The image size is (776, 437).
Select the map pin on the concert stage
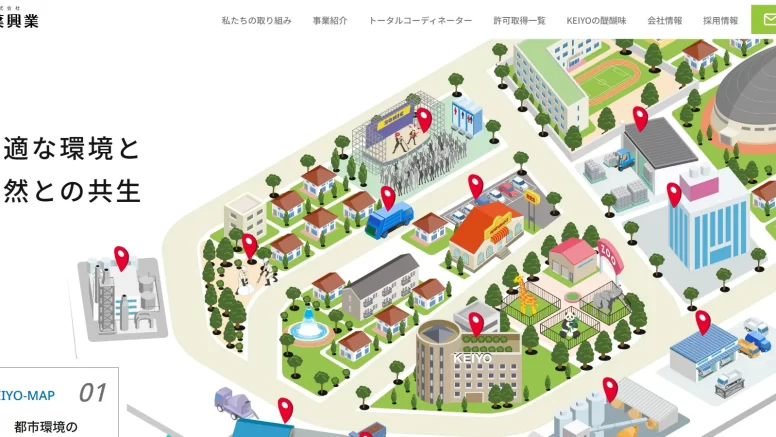424,120
